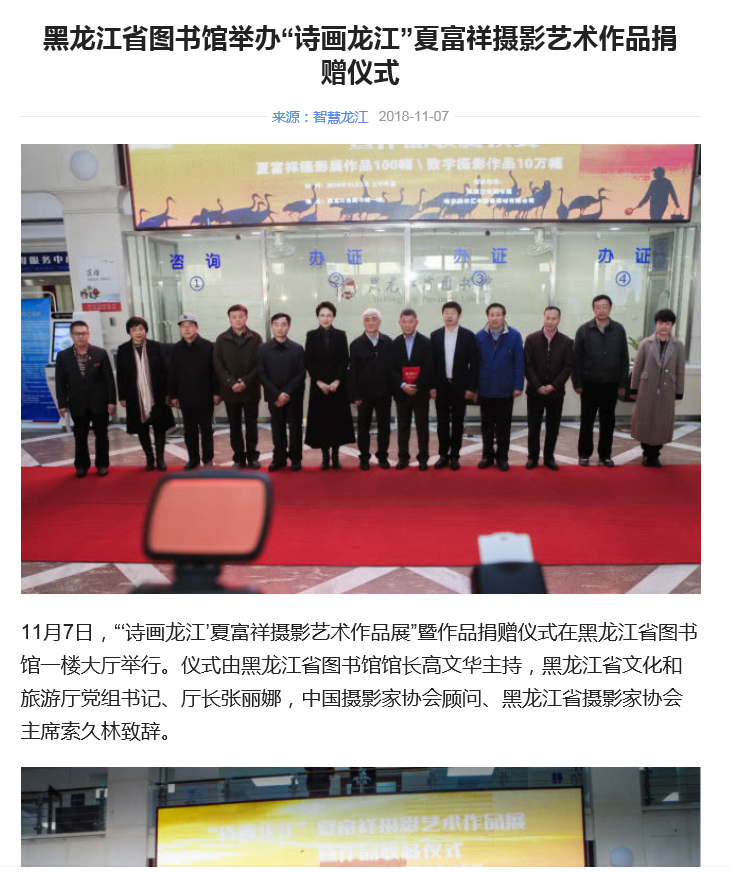The height and width of the screenshot is (872, 730).
Task: Open the 智慧龙江 source link
Action: 340,117
